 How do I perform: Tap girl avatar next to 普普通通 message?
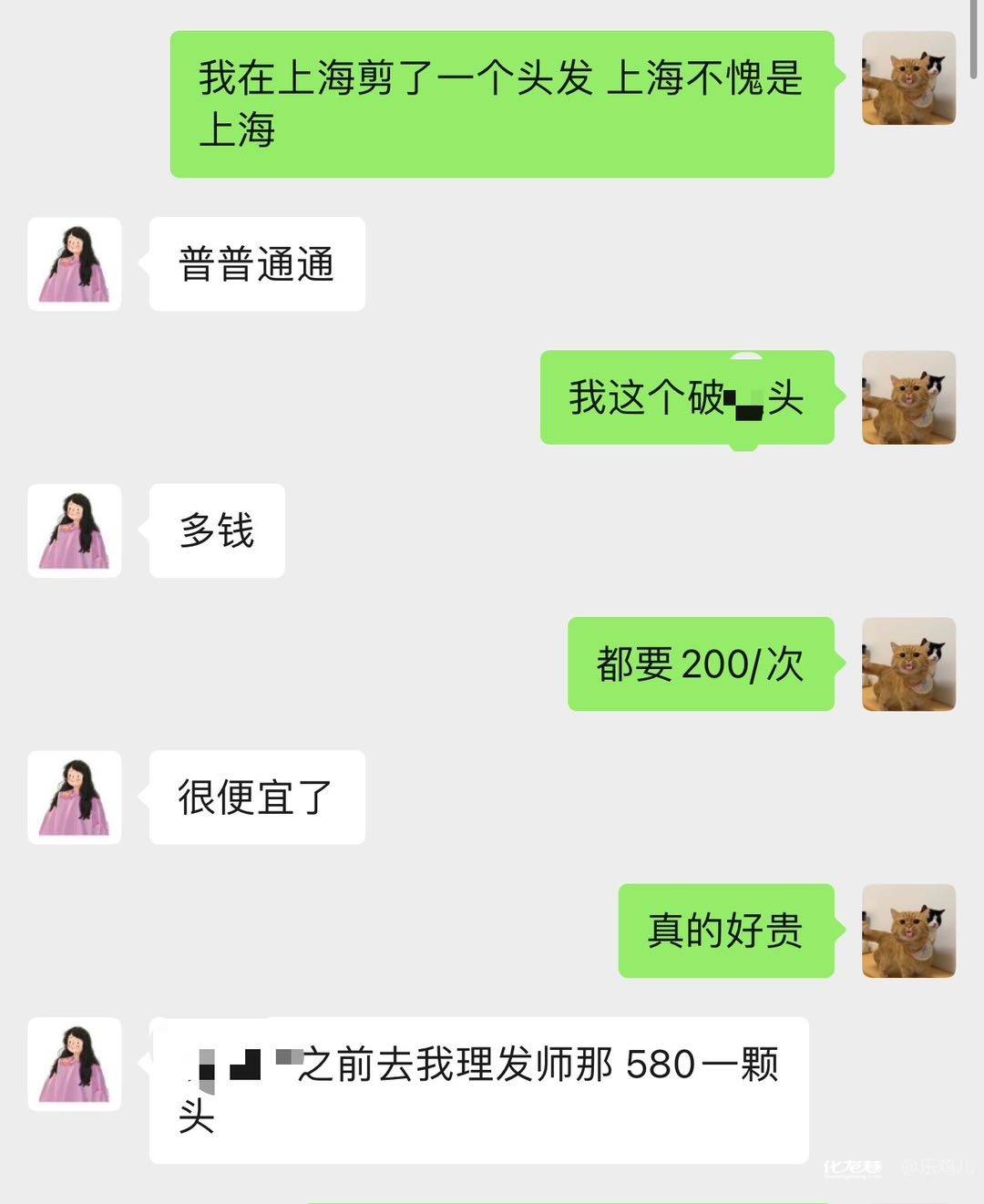click(x=75, y=264)
